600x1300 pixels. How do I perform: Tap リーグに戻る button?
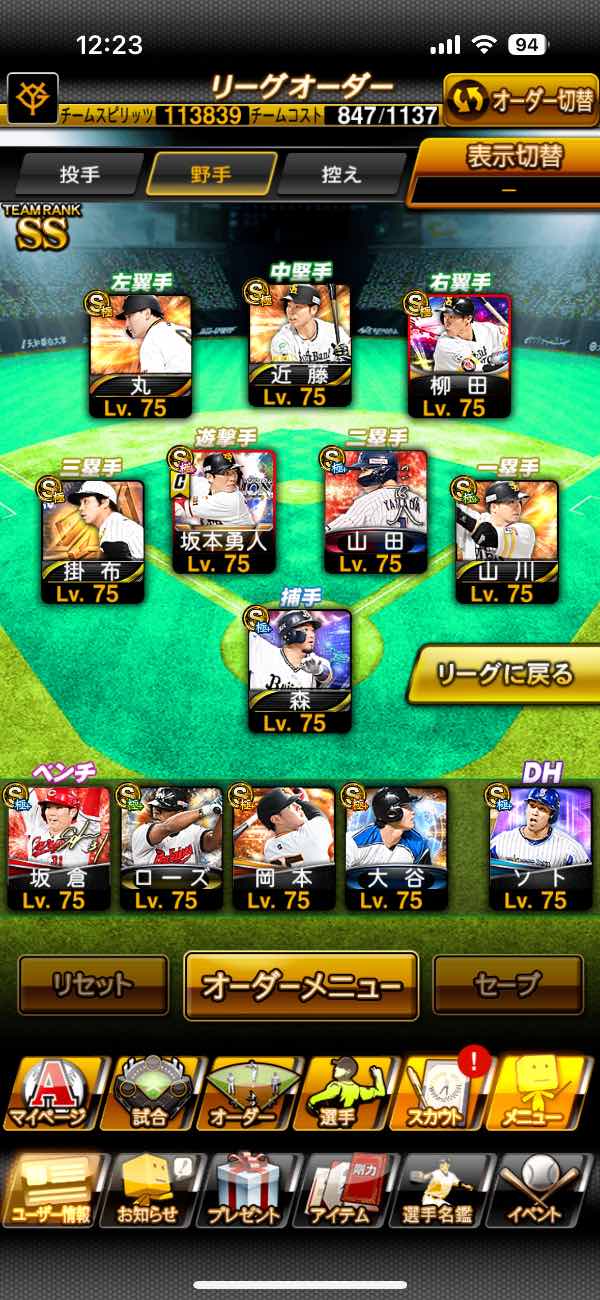pos(504,673)
